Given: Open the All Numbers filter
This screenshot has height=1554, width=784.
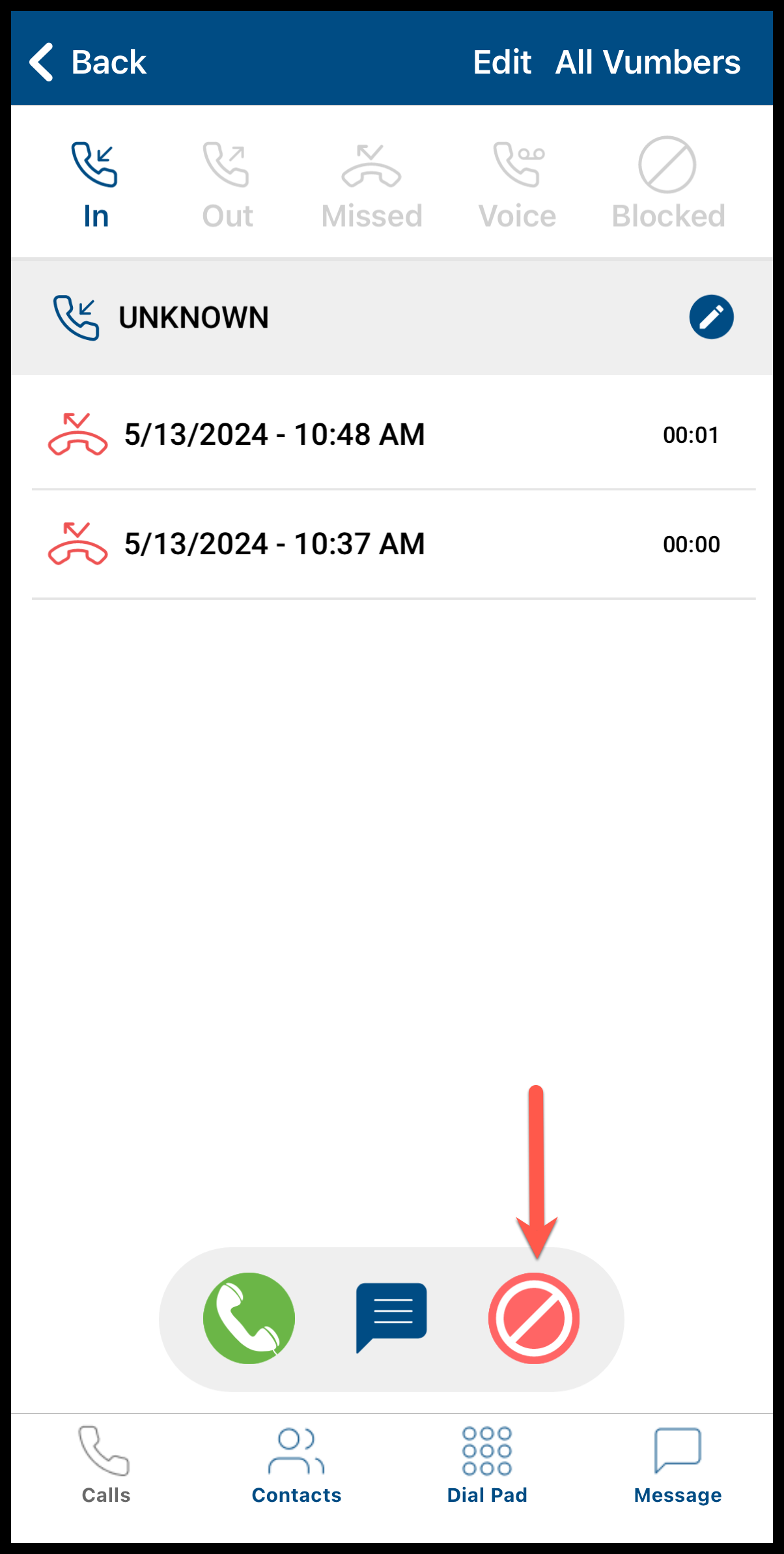Looking at the screenshot, I should [x=647, y=63].
